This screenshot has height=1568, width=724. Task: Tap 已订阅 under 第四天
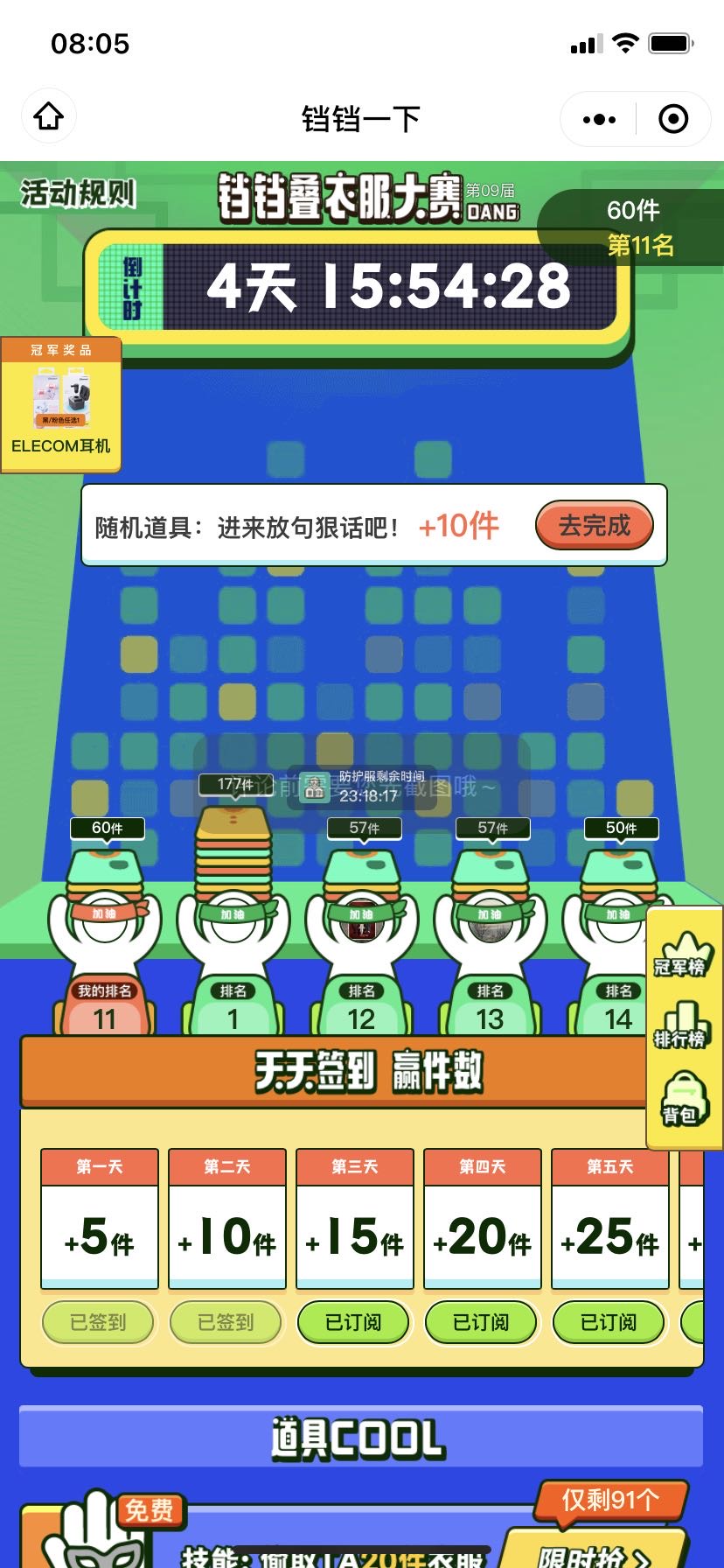(481, 1322)
